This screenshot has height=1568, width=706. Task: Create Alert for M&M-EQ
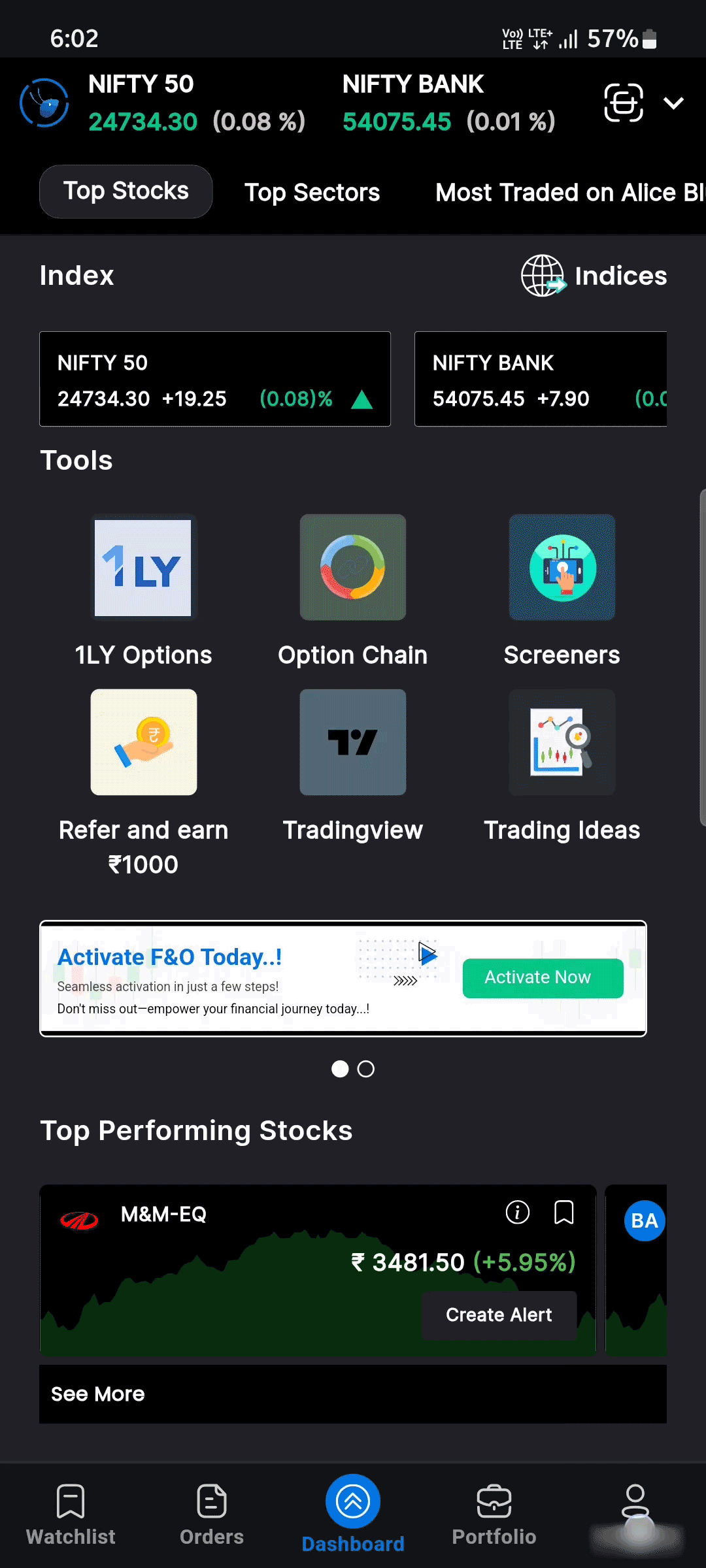(499, 1315)
